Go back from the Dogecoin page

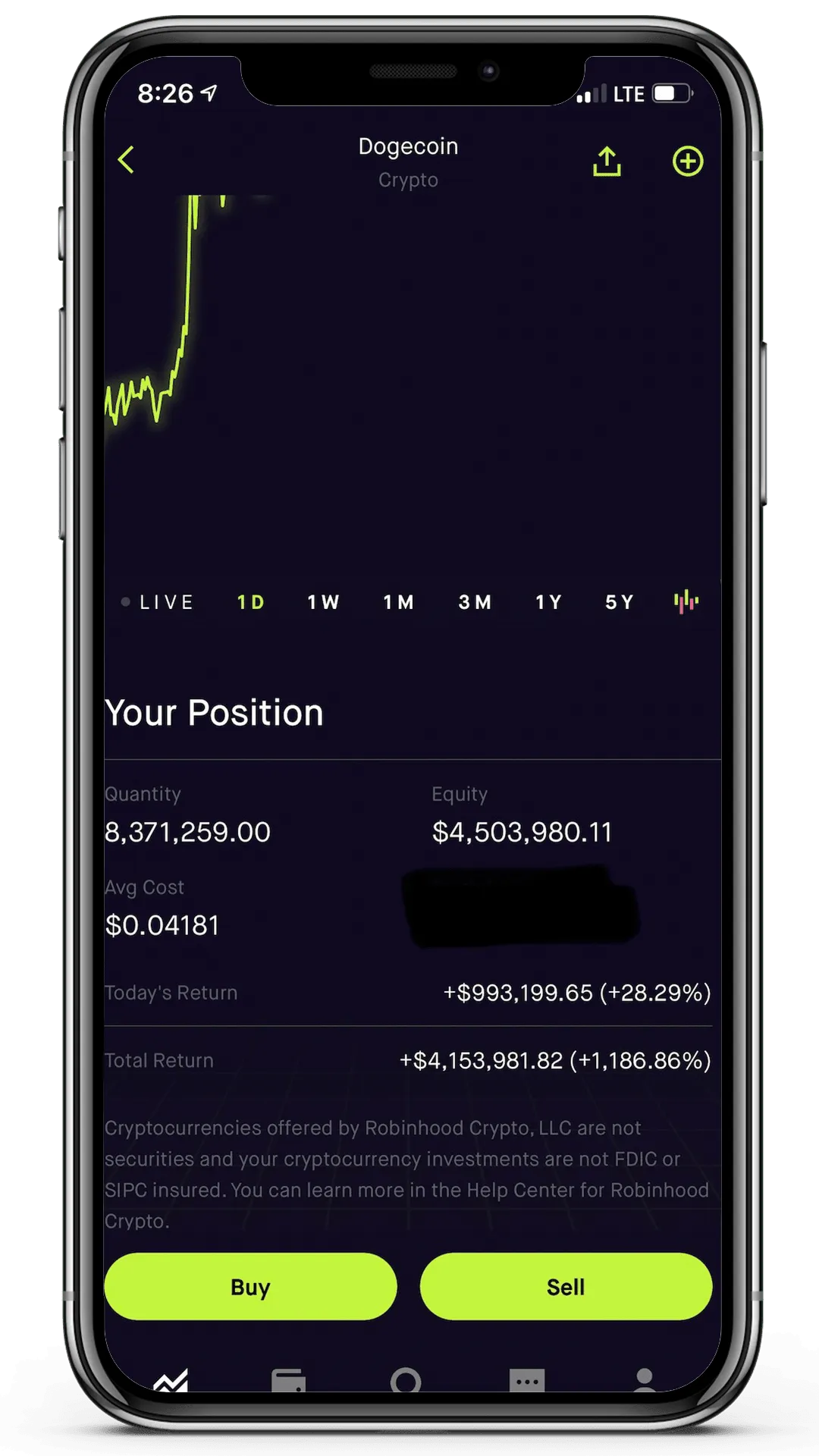coord(127,160)
